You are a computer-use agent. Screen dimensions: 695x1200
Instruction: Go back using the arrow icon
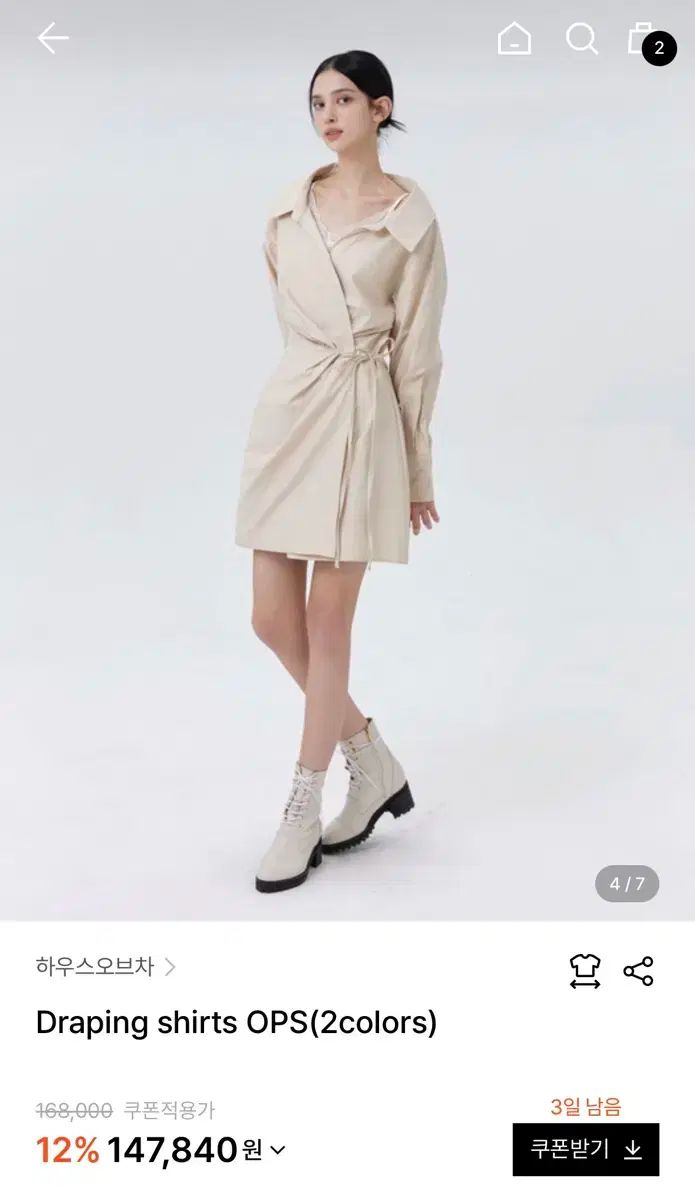pos(52,39)
